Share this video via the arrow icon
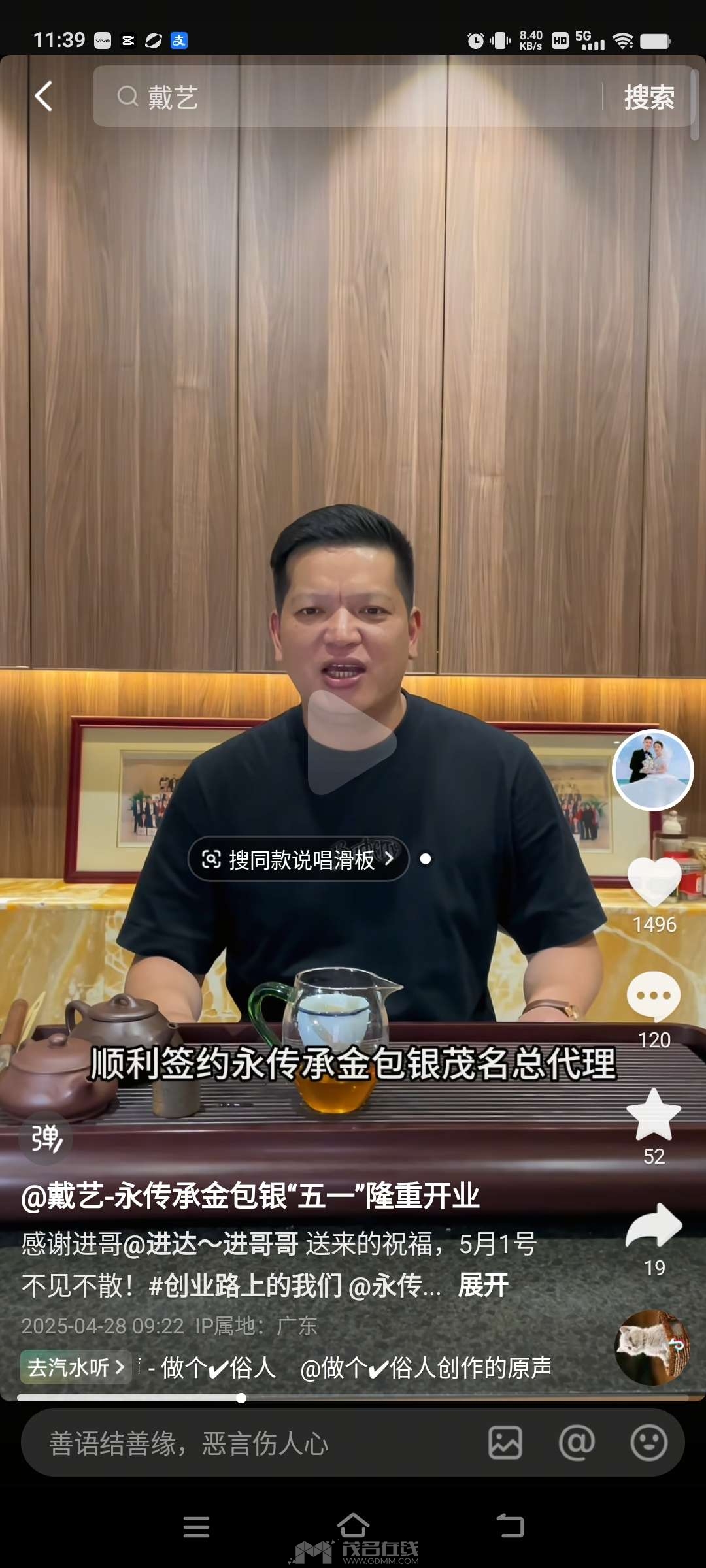Viewport: 706px width, 1568px height. click(654, 1226)
